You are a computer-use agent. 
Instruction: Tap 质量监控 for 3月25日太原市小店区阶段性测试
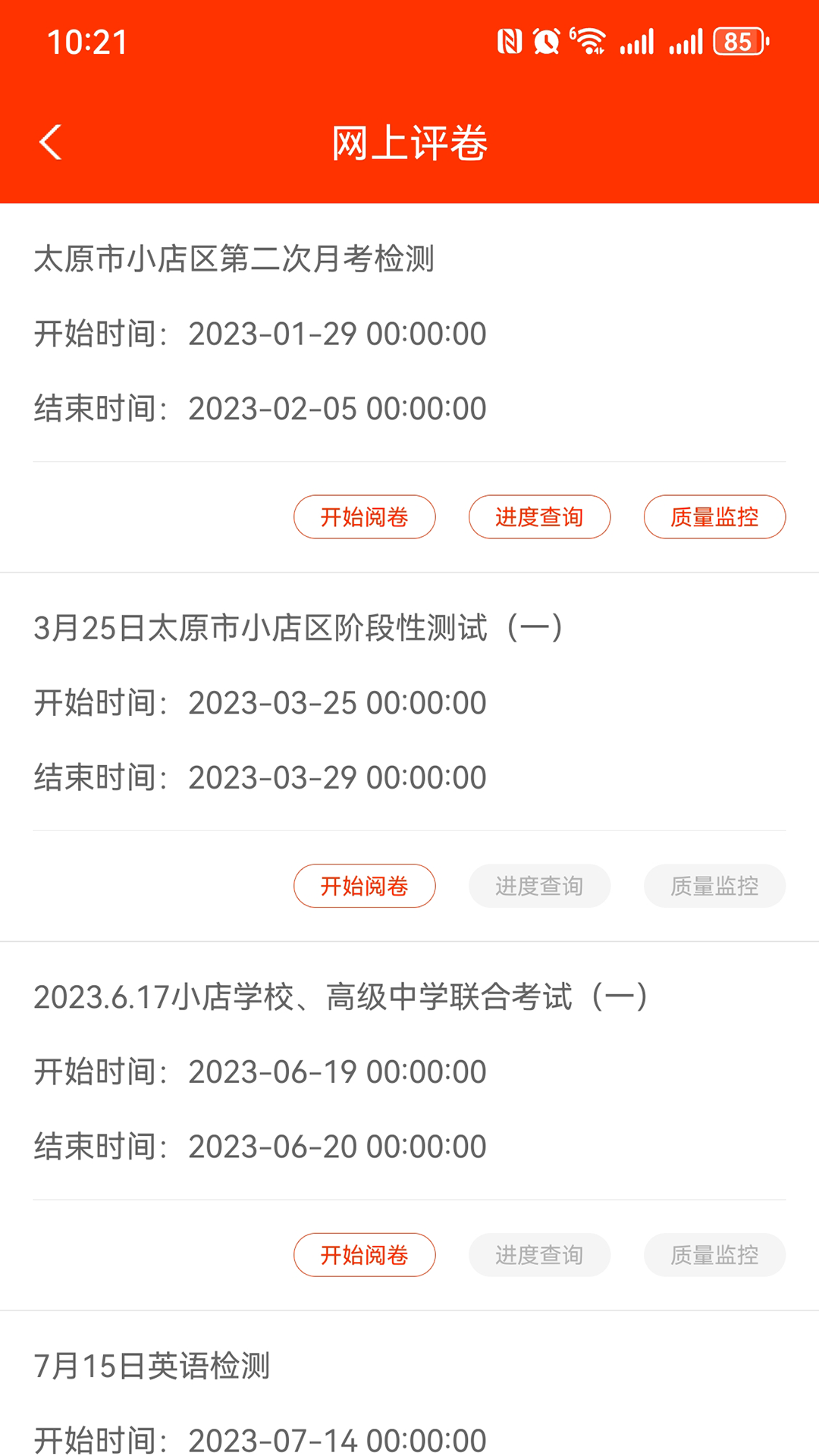point(714,886)
